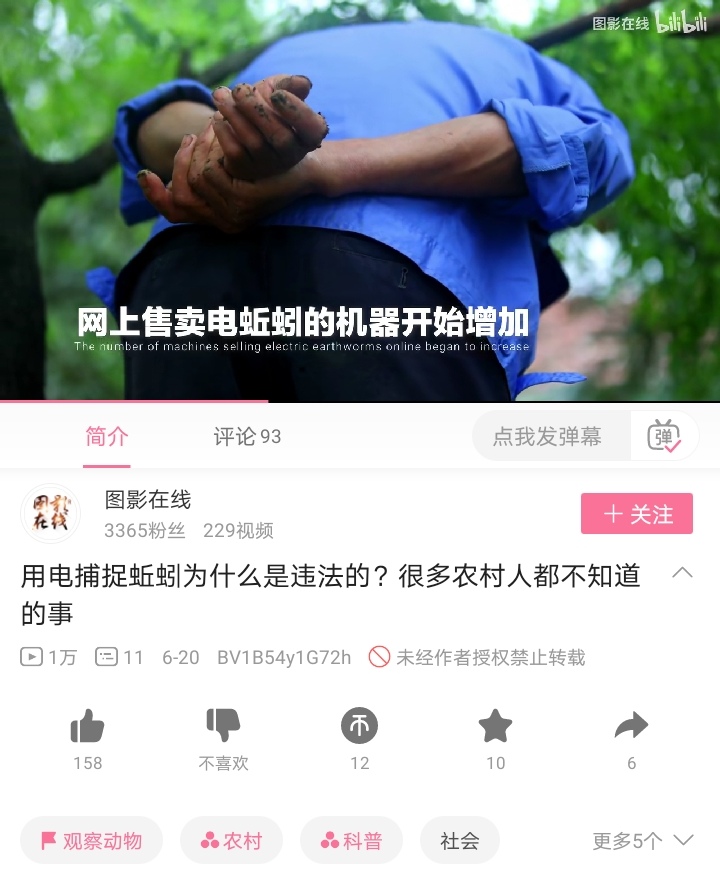Tap the 点我发弹幕 input field

(548, 437)
